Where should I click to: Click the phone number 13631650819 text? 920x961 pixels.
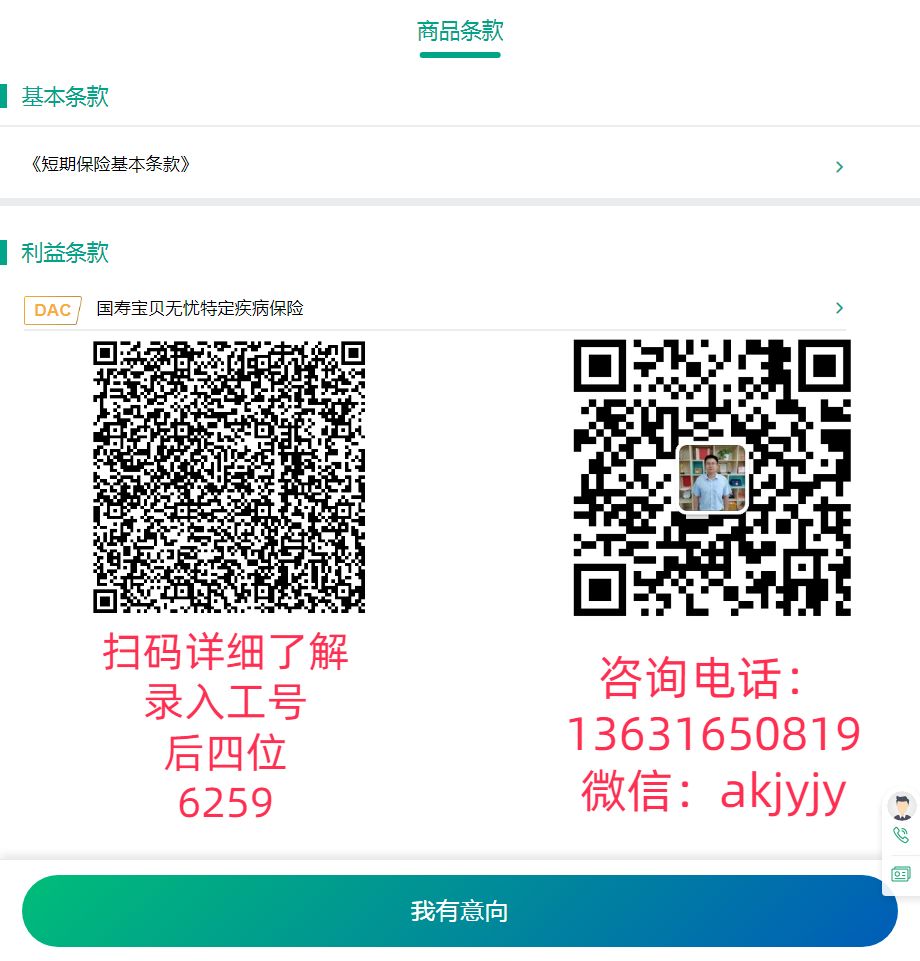click(x=714, y=734)
